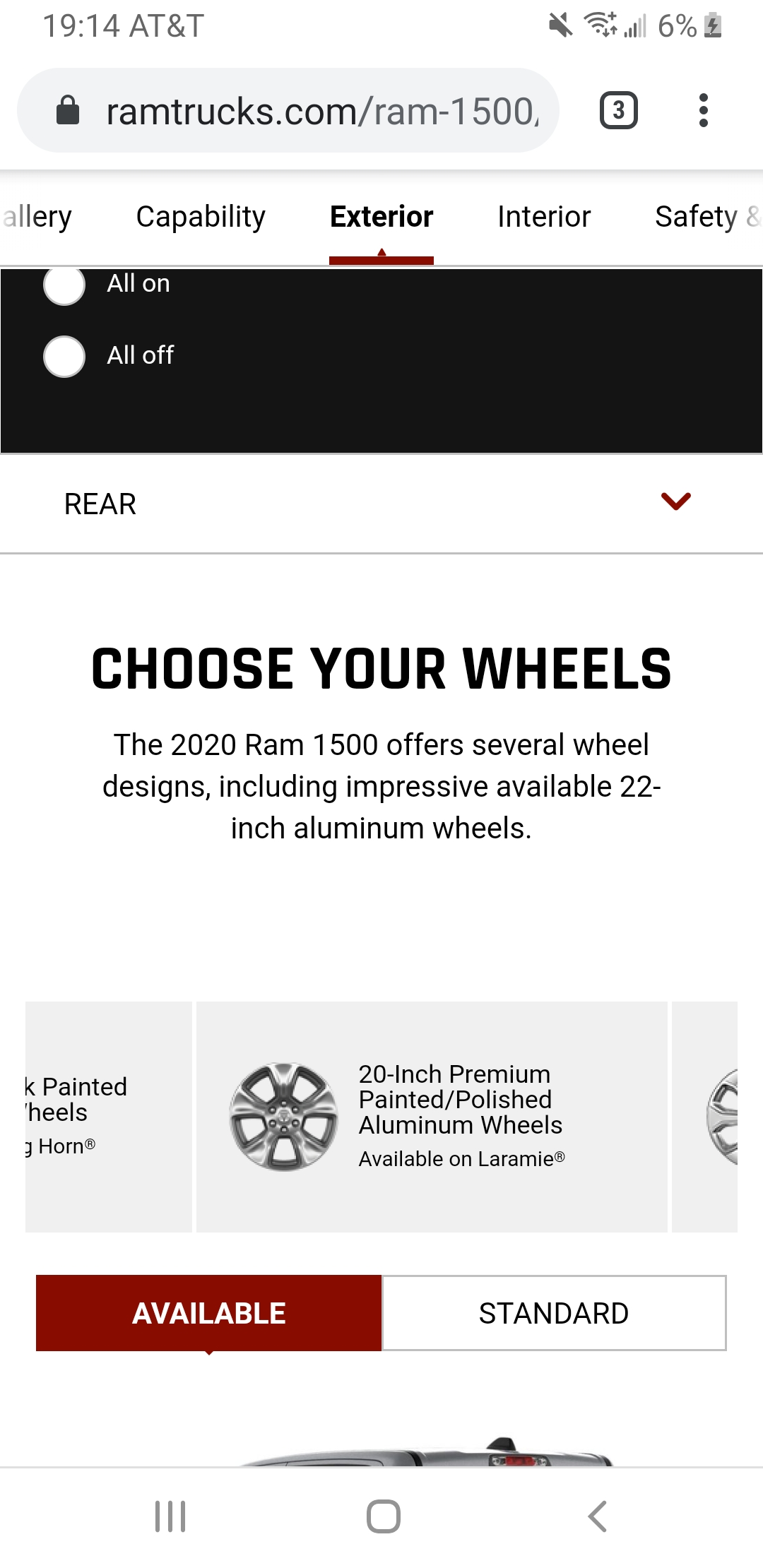Switch to the Interior tab
The image size is (763, 1568).
pos(543,217)
